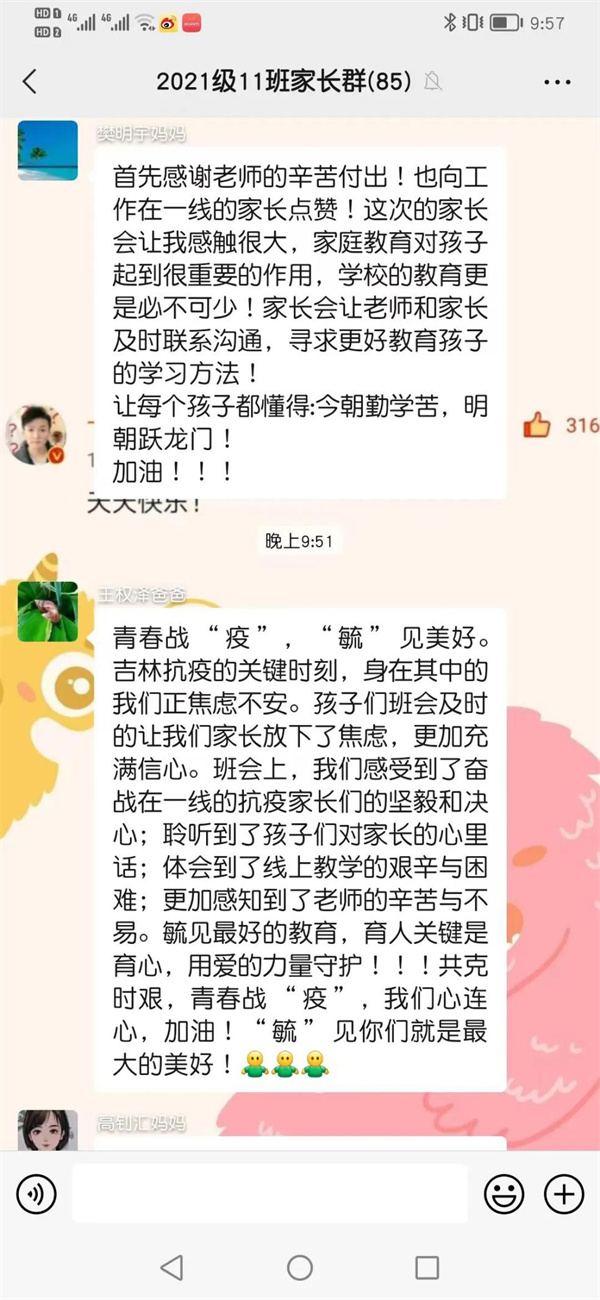The image size is (600, 1300).
Task: Open 高钊汇妈妈's avatar profile
Action: click(47, 1130)
